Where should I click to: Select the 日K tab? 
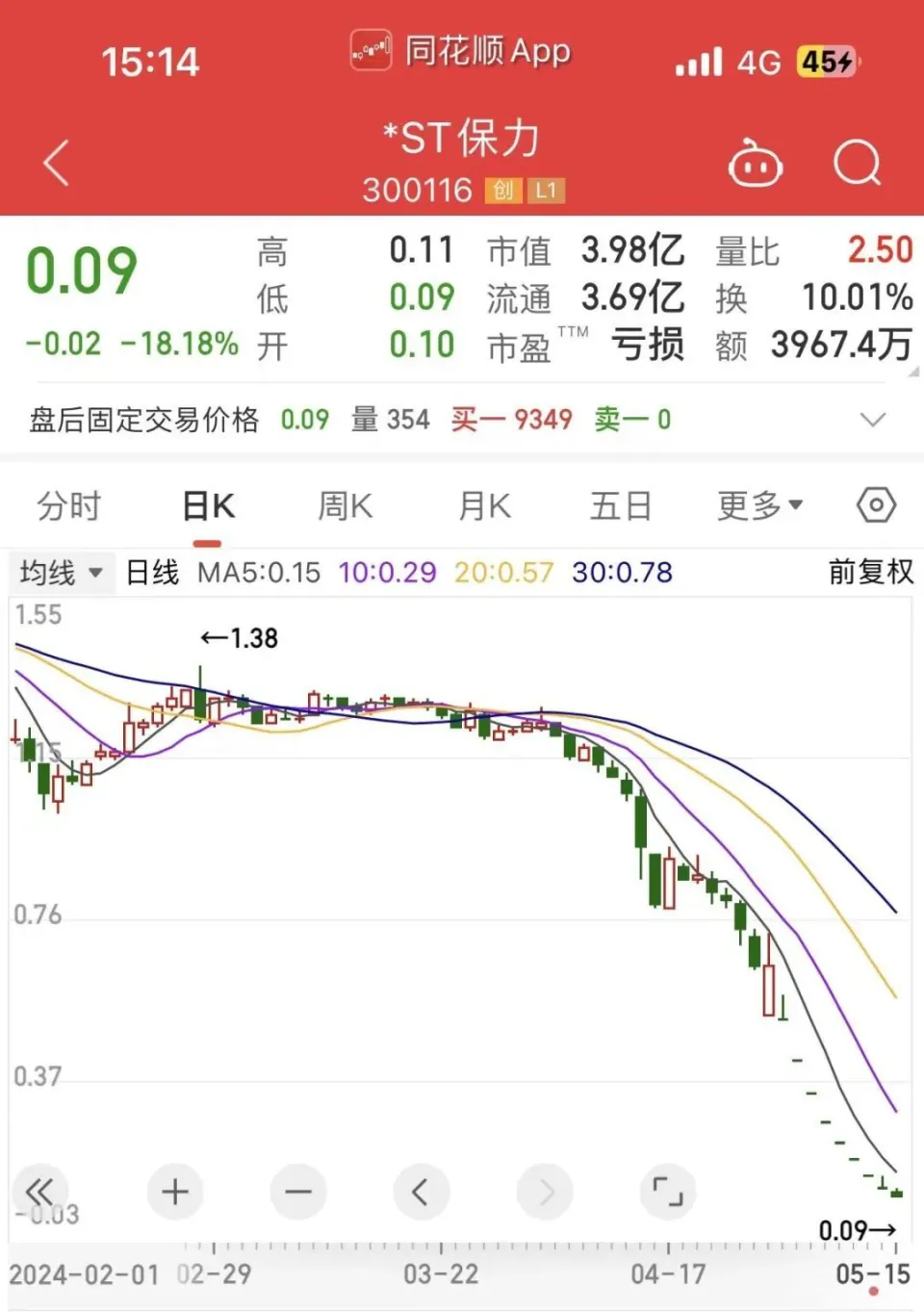208,506
